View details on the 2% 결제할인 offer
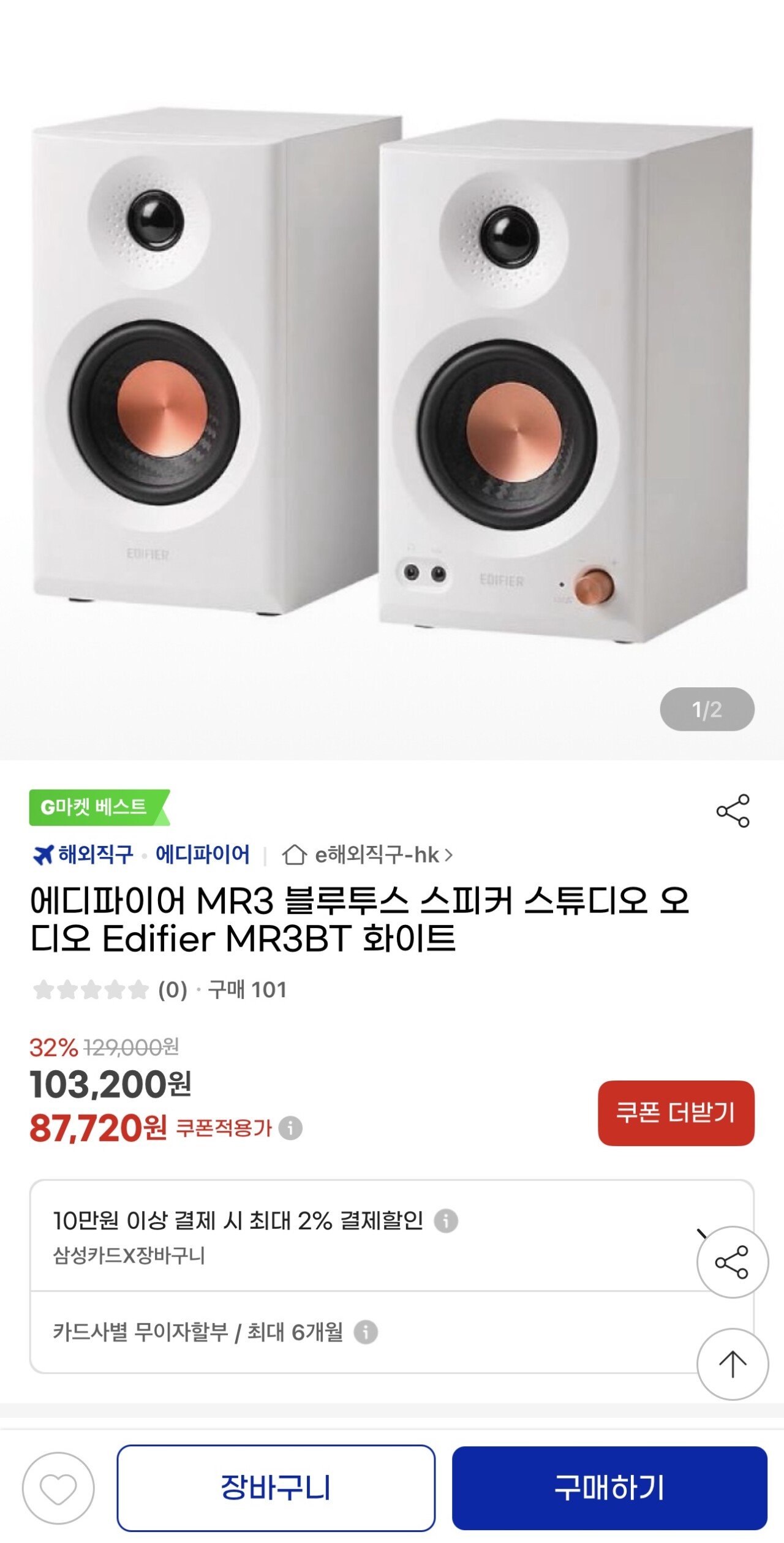The height and width of the screenshot is (1543, 784). [446, 1221]
